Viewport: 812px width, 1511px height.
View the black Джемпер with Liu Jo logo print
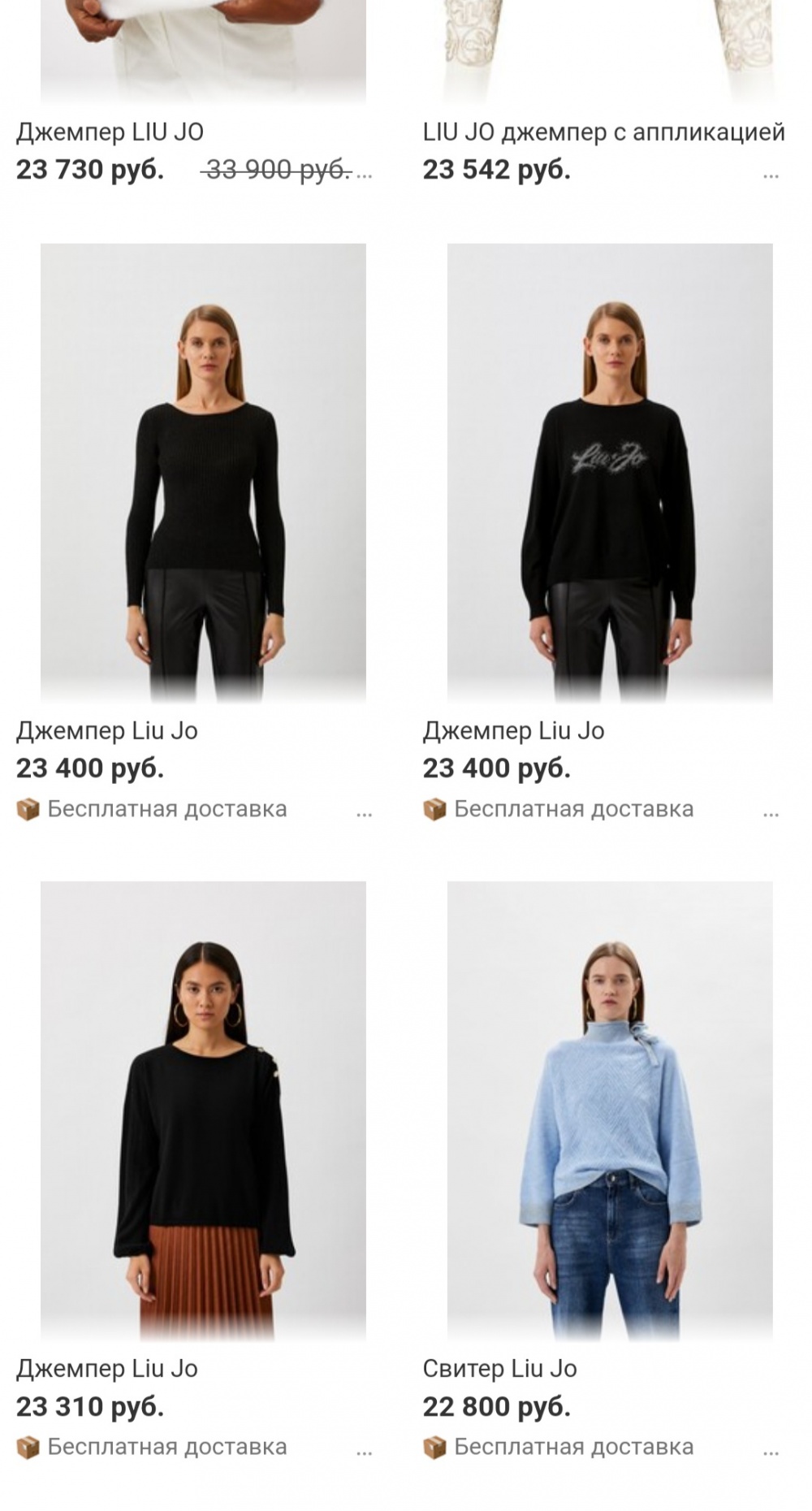609,473
